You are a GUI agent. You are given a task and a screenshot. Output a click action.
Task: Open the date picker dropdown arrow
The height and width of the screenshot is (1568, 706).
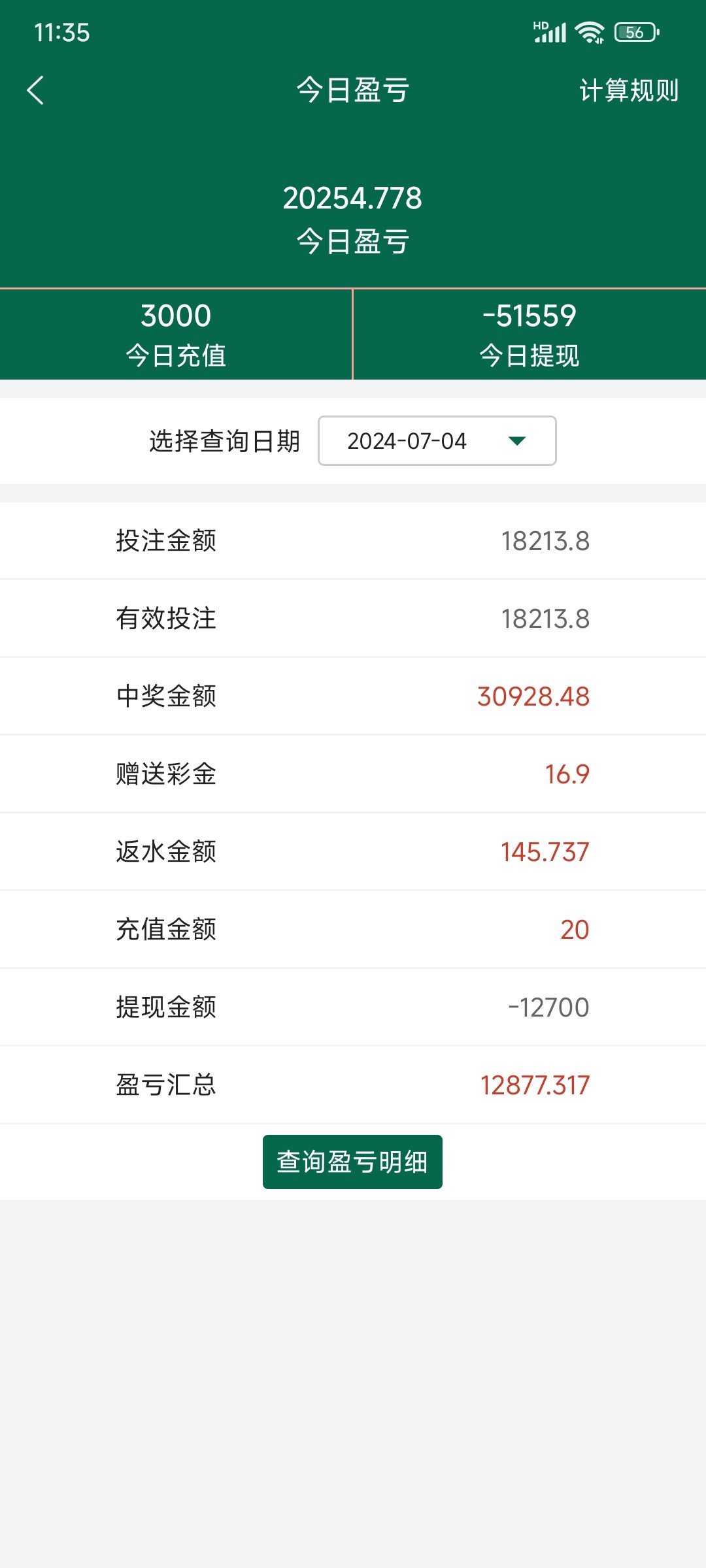(516, 441)
